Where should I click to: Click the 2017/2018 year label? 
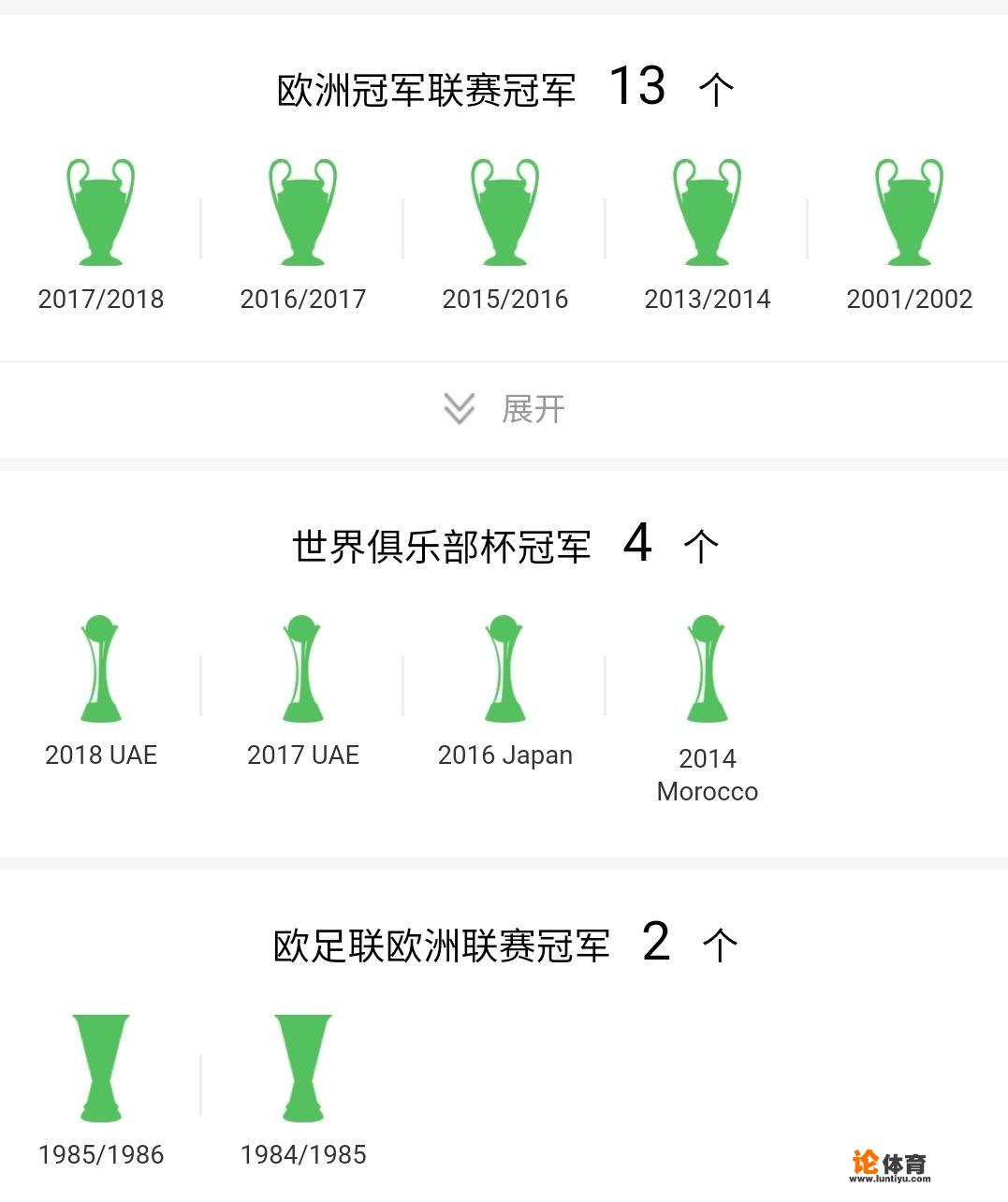coord(100,299)
